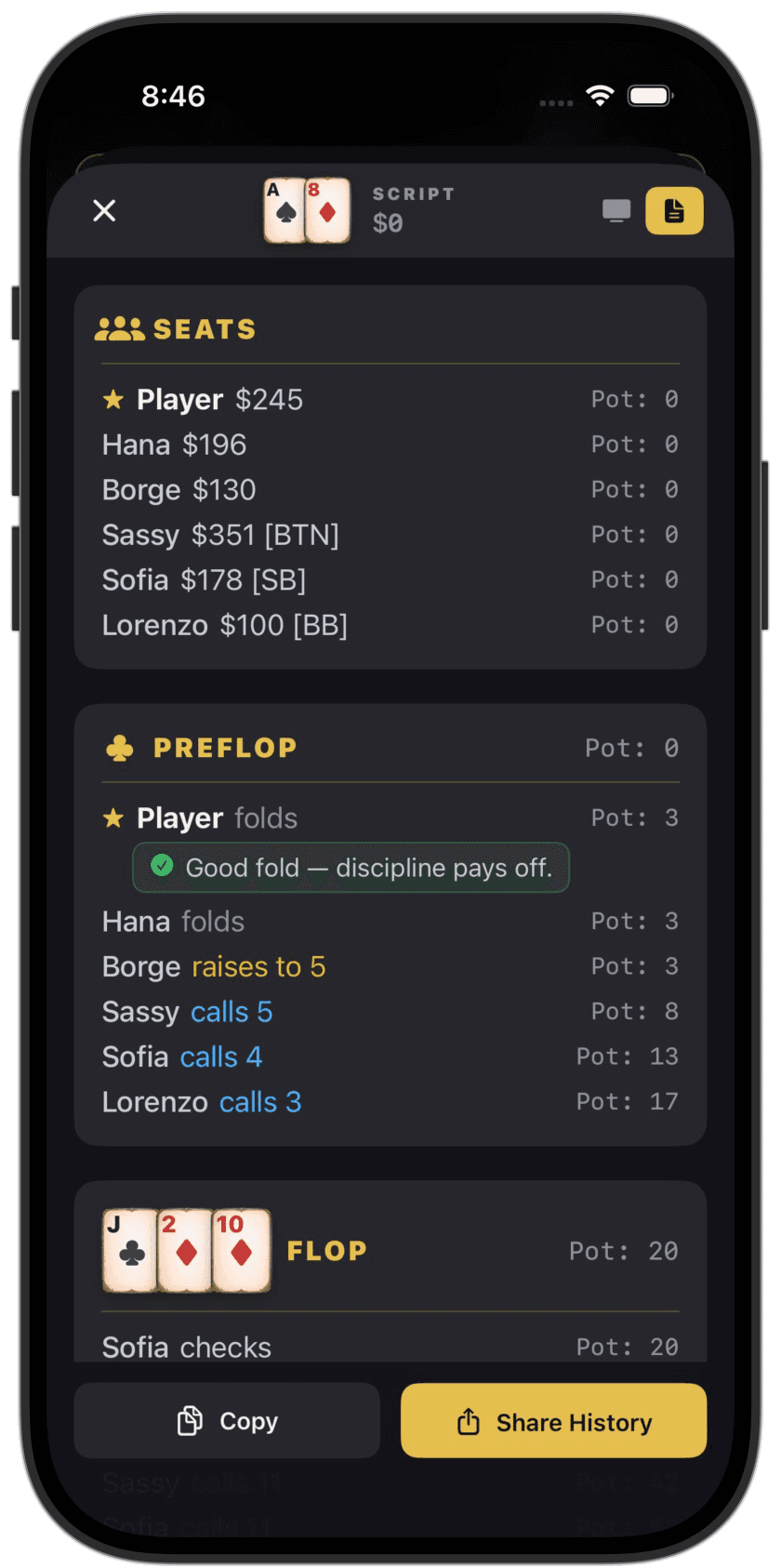
Task: Close the hand history sheet
Action: (x=105, y=211)
